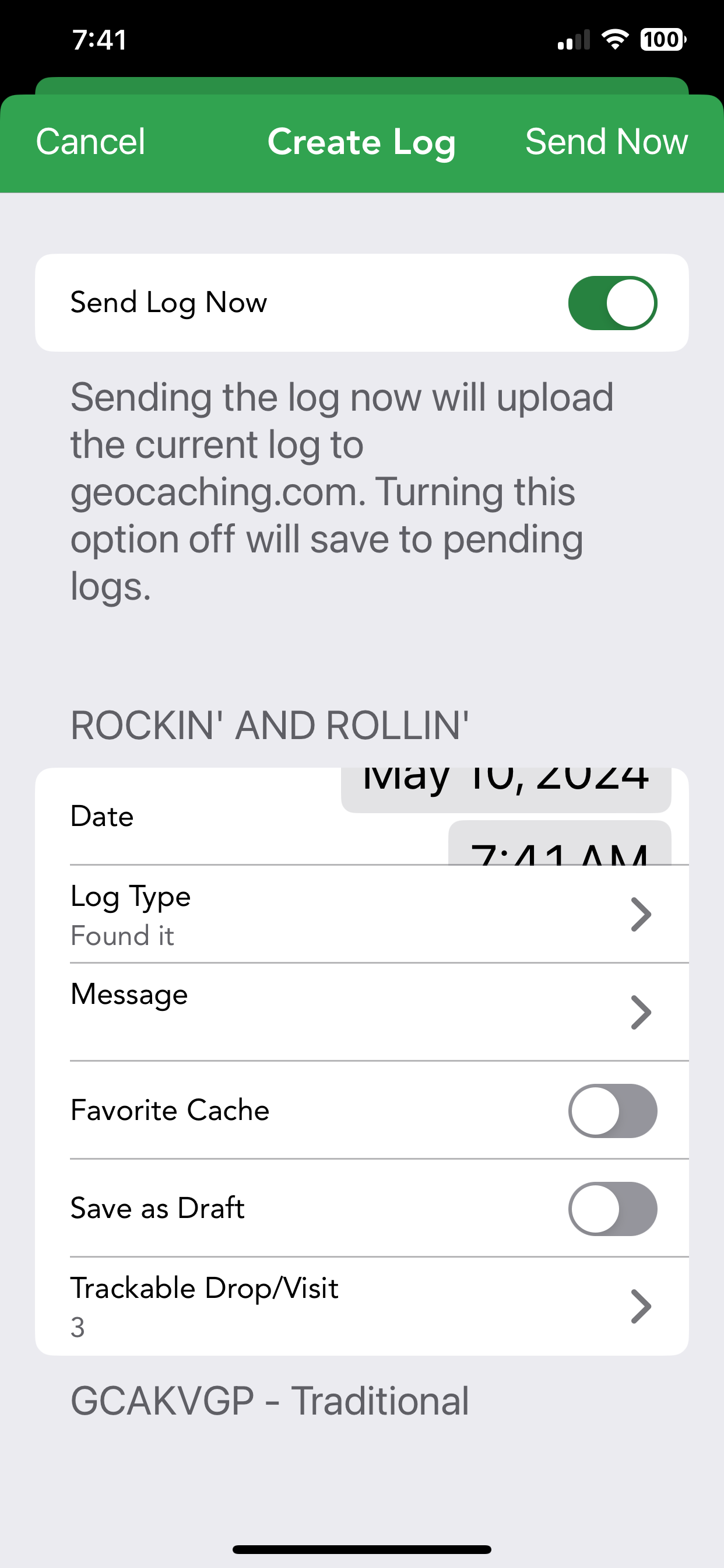
Task: Tap Send Now to upload log
Action: pyautogui.click(x=607, y=142)
